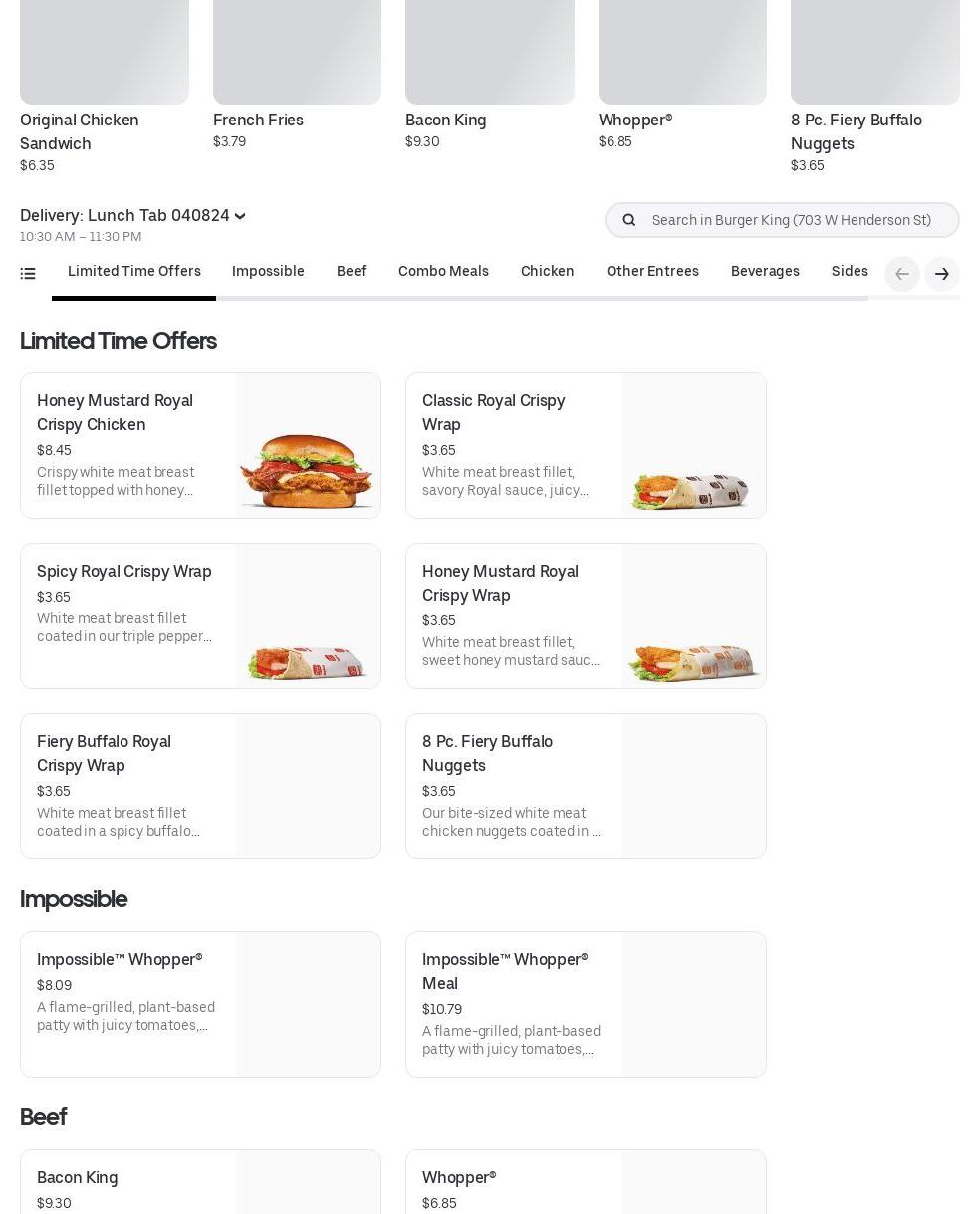Open Honey Mustard Royal Crispy Chicken
This screenshot has height=1214, width=980.
(200, 445)
